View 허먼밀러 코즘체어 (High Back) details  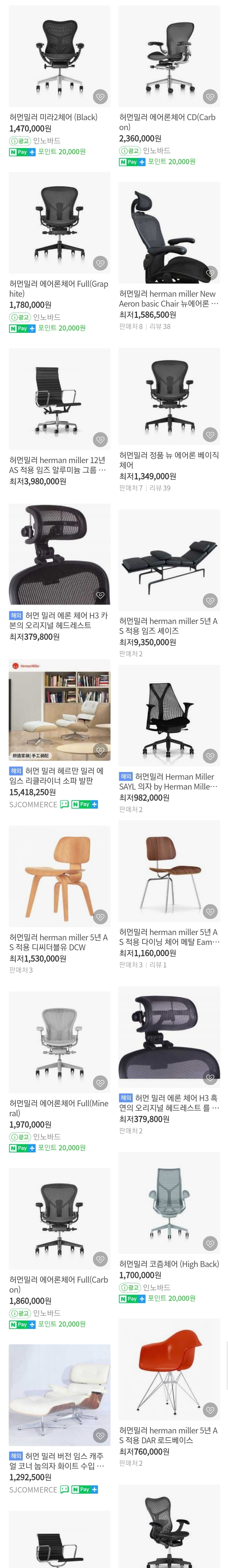pos(169,1264)
